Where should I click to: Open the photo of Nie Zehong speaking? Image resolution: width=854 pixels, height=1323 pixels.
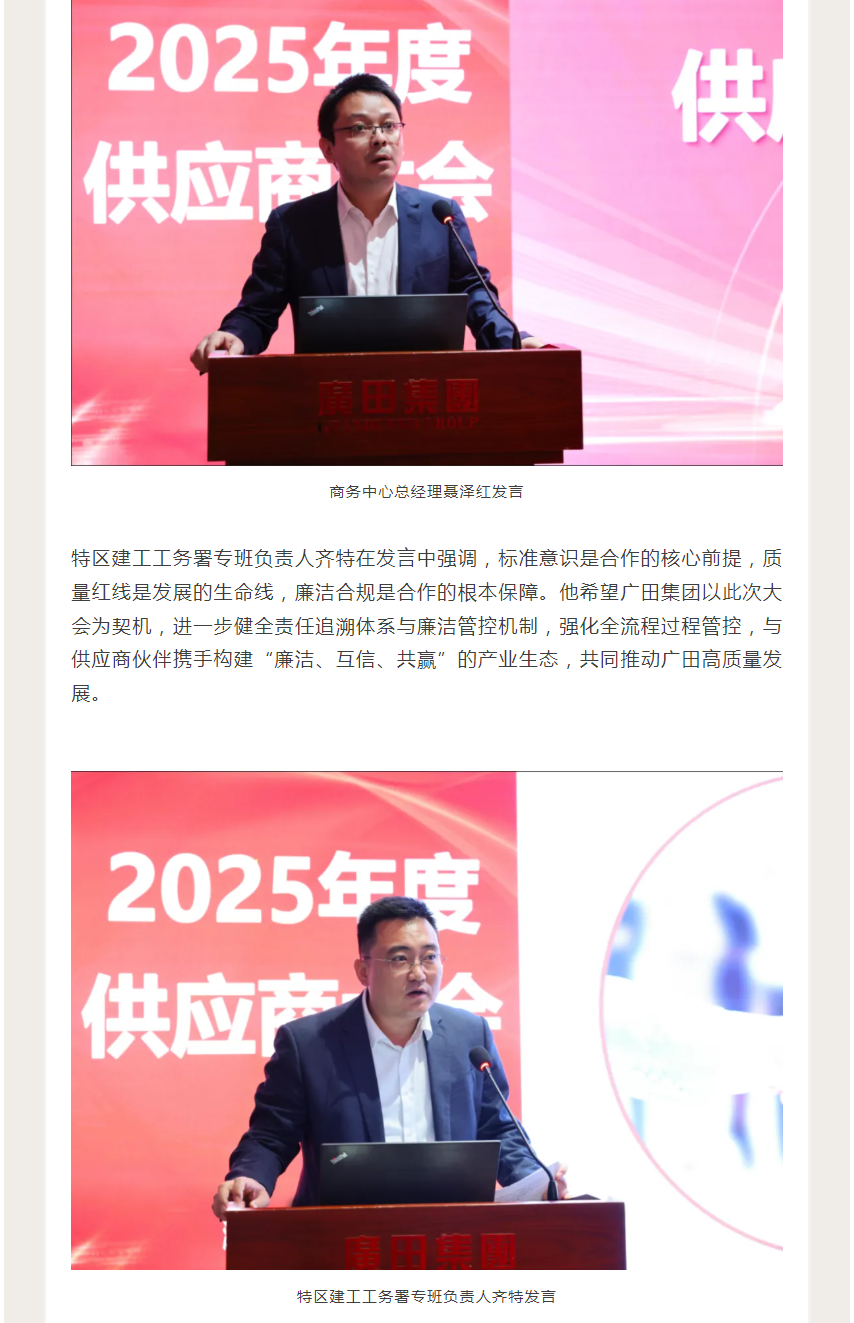[426, 232]
